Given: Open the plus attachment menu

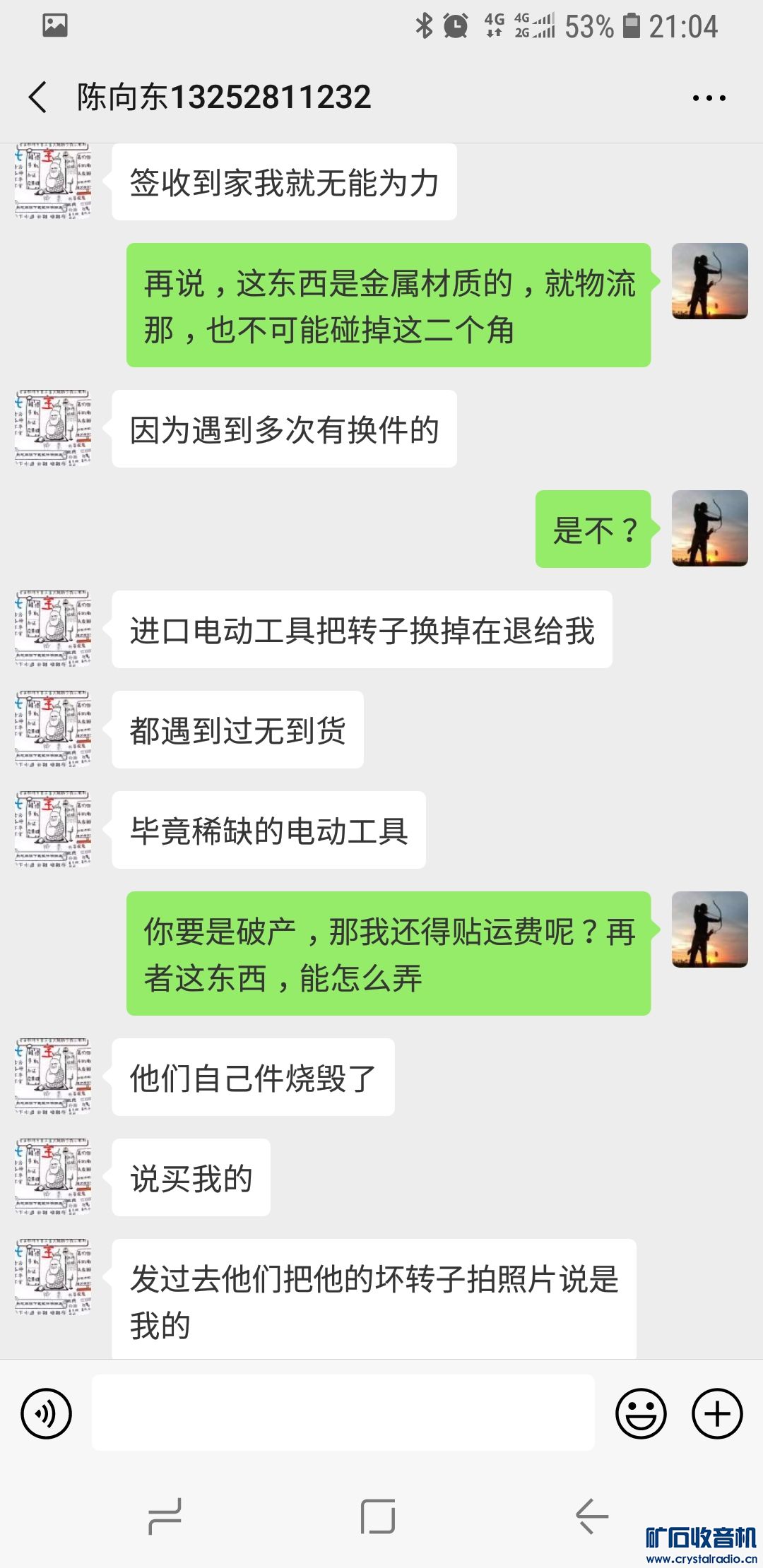Looking at the screenshot, I should [717, 1413].
